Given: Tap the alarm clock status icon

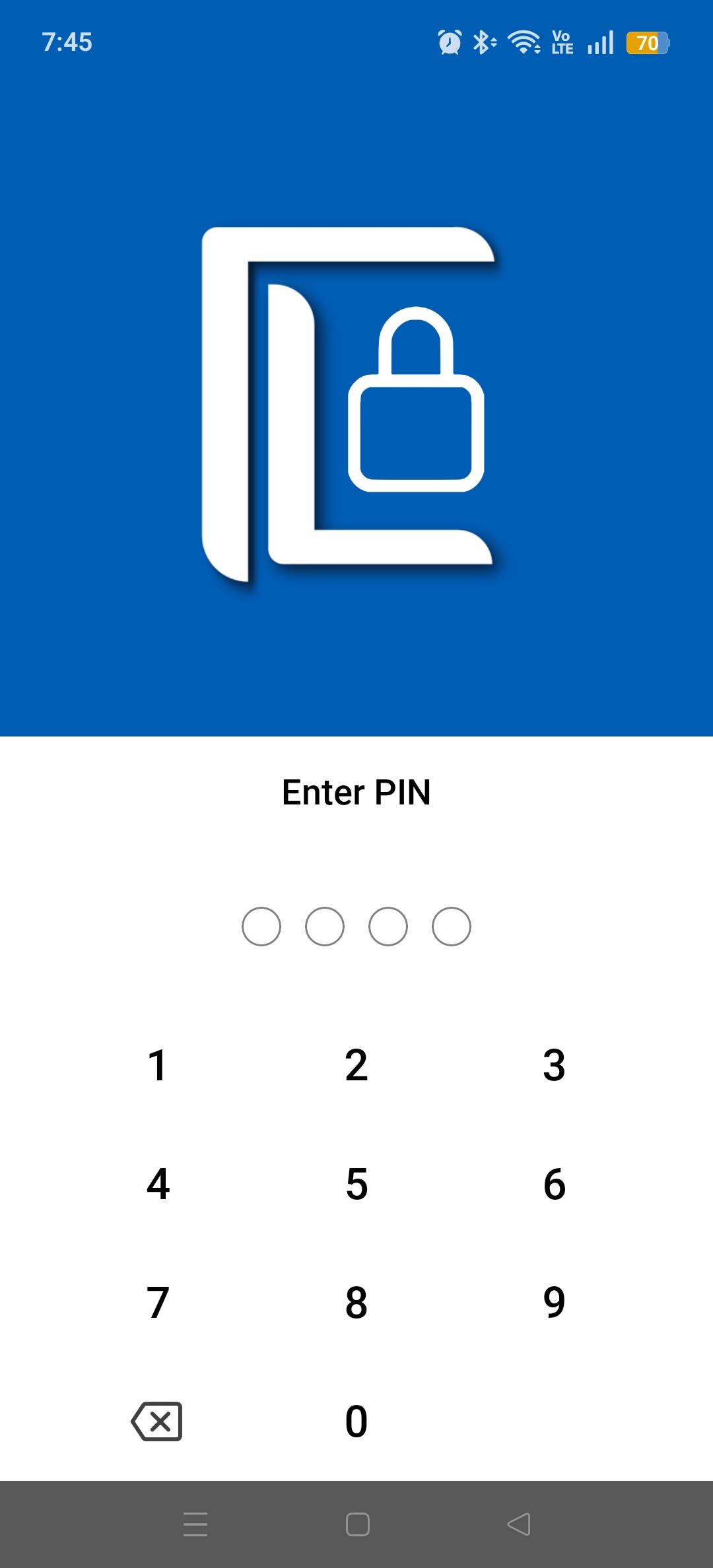Looking at the screenshot, I should click(448, 43).
